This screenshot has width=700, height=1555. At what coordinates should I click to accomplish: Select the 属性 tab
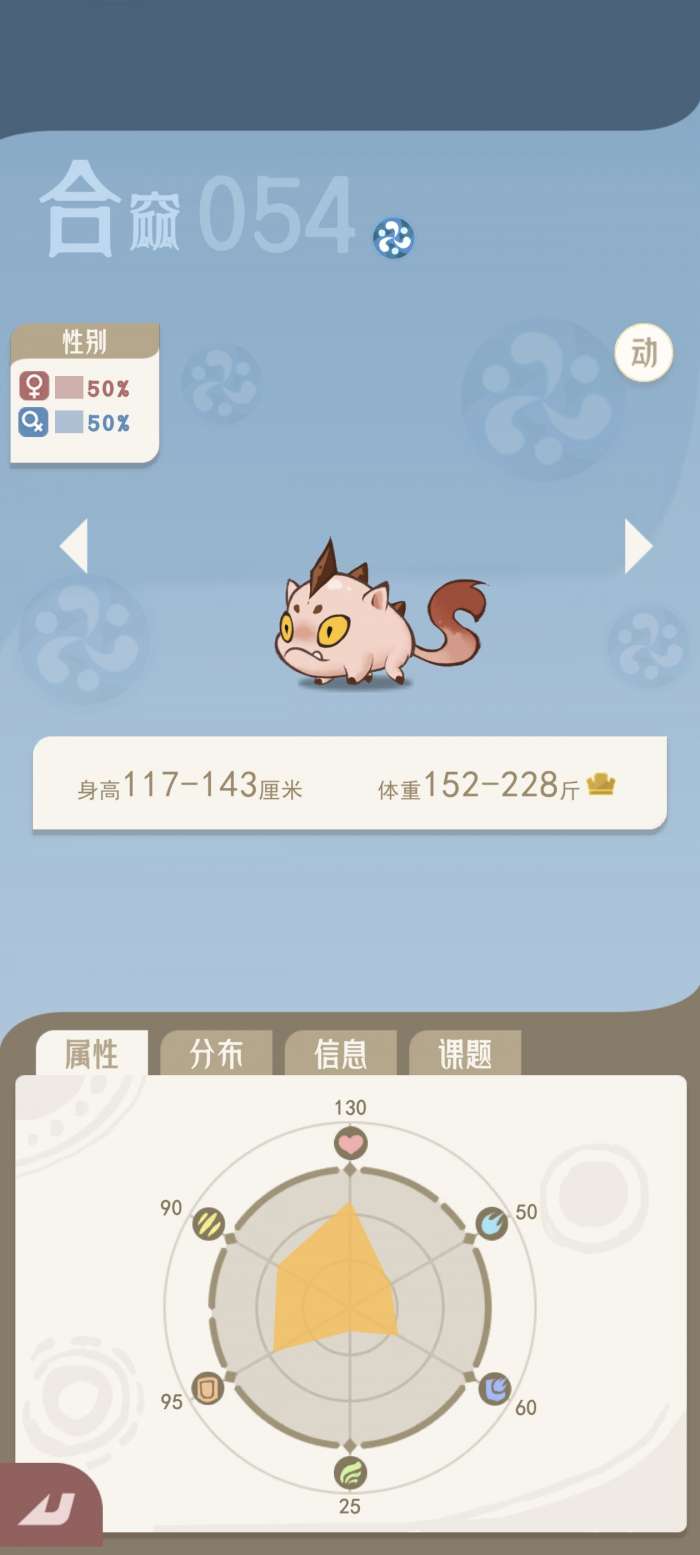pyautogui.click(x=92, y=1054)
